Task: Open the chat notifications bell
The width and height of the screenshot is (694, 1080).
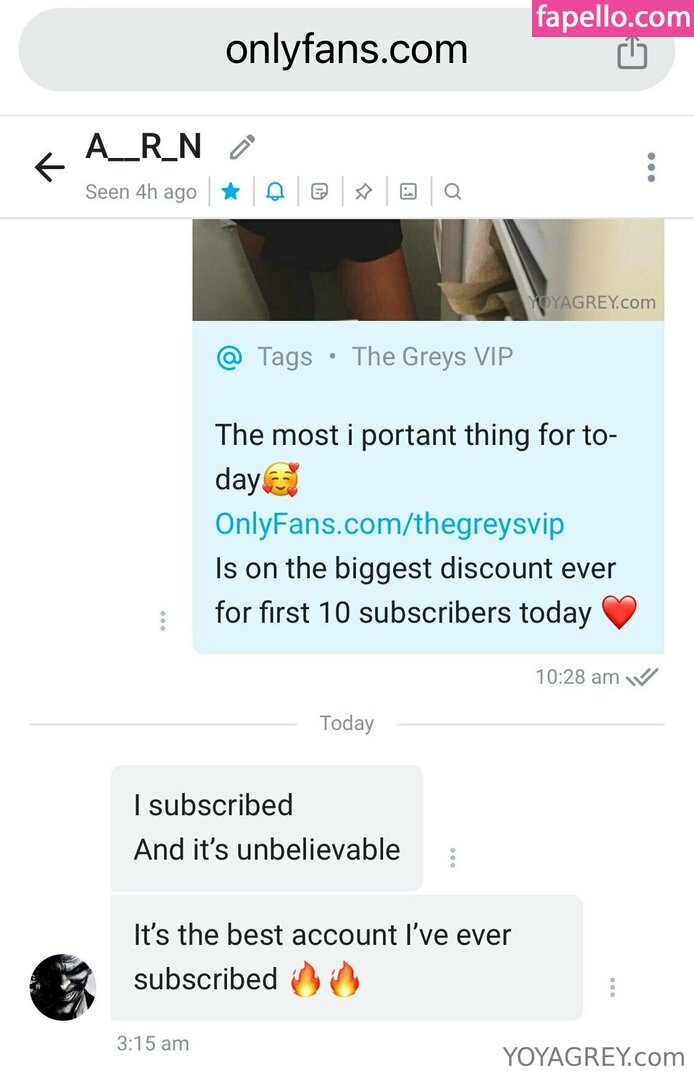Action: tap(275, 191)
